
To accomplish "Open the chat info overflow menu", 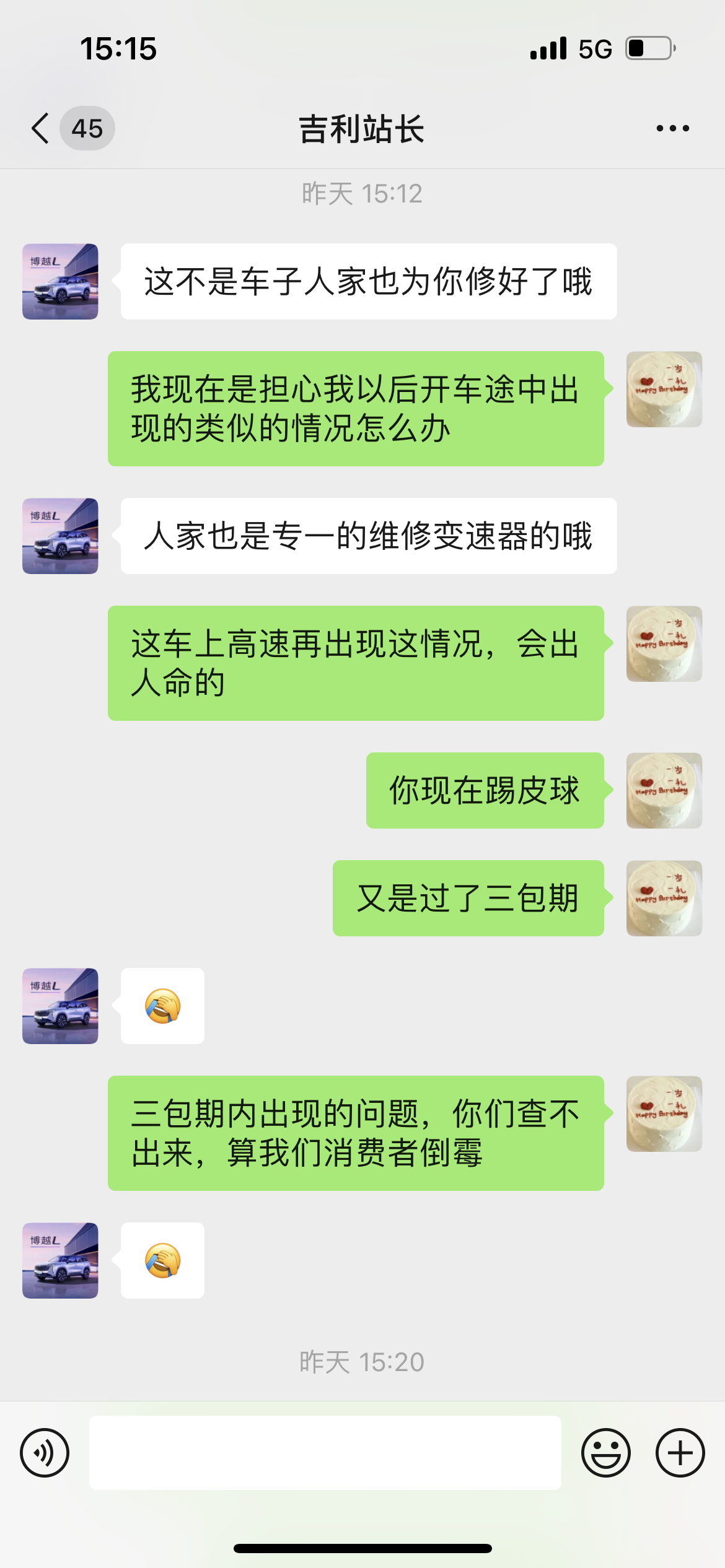I will [x=672, y=129].
